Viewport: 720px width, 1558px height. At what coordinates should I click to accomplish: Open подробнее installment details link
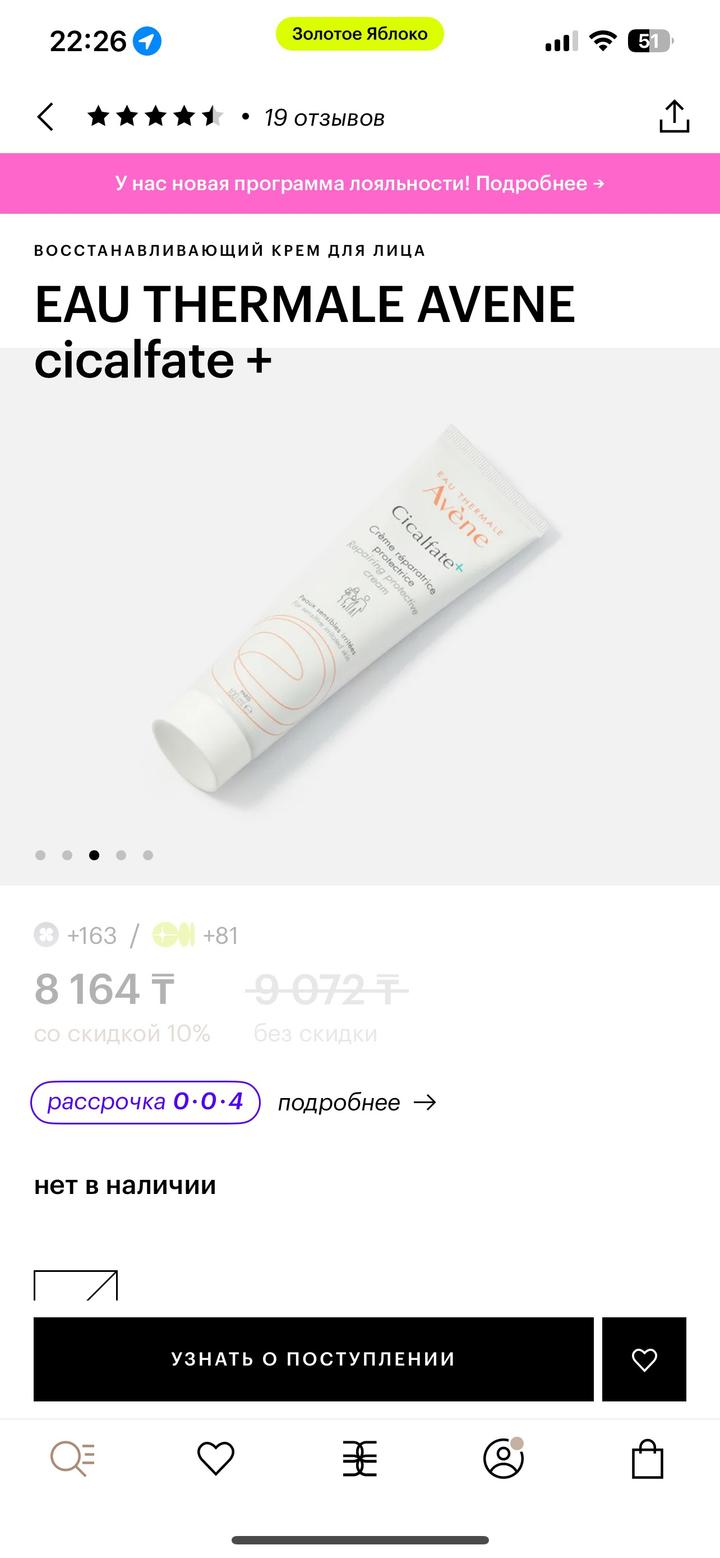[357, 1102]
